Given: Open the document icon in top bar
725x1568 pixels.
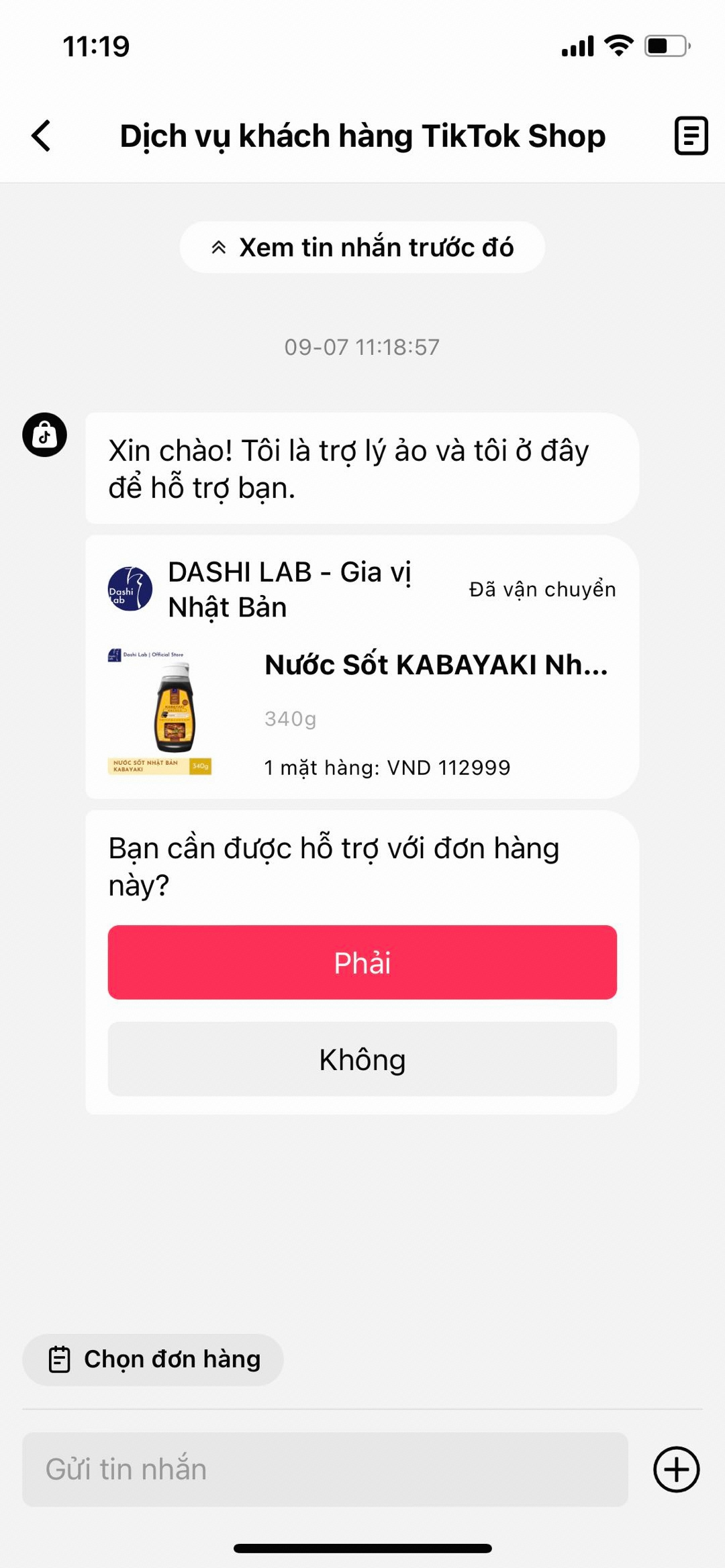Looking at the screenshot, I should 691,136.
